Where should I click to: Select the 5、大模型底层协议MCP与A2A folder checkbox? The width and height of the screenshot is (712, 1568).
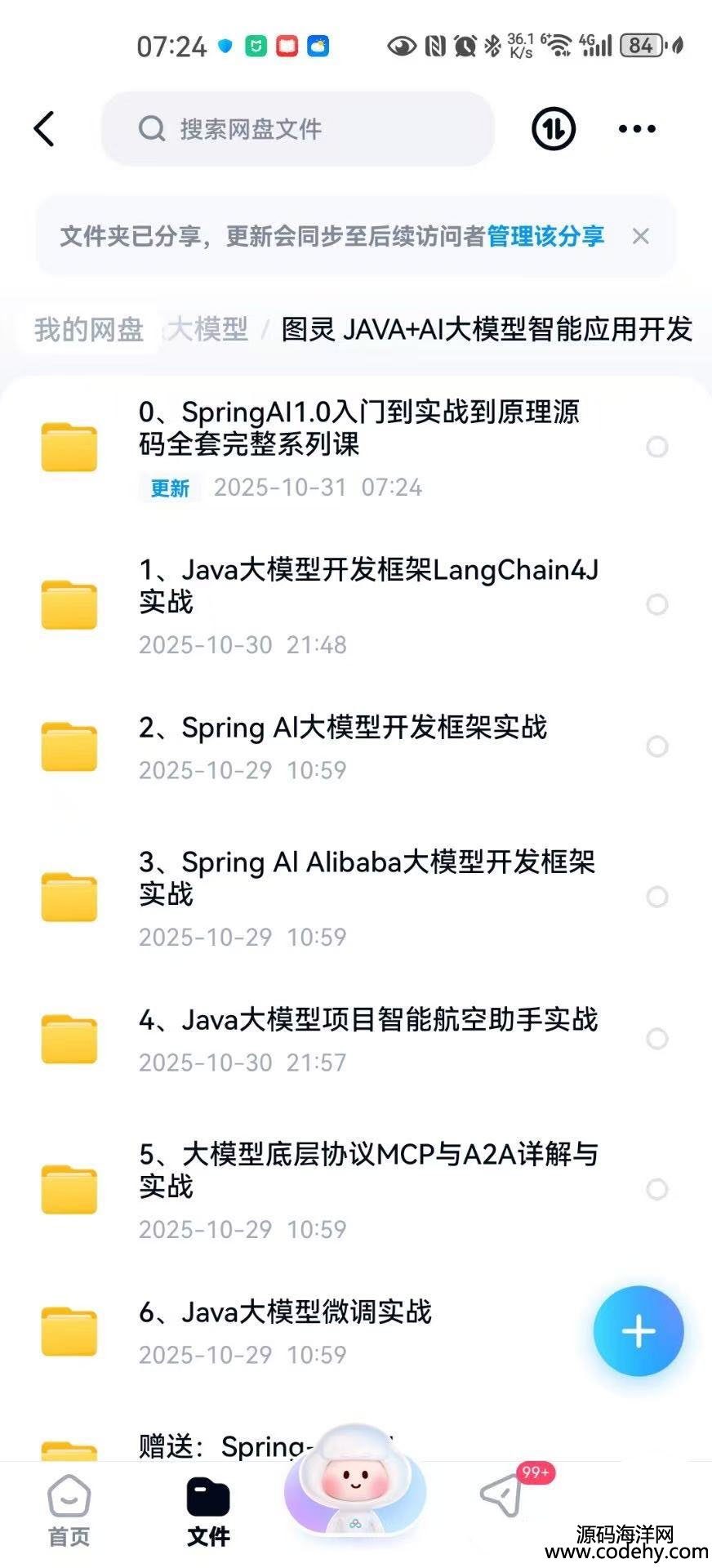point(657,1189)
